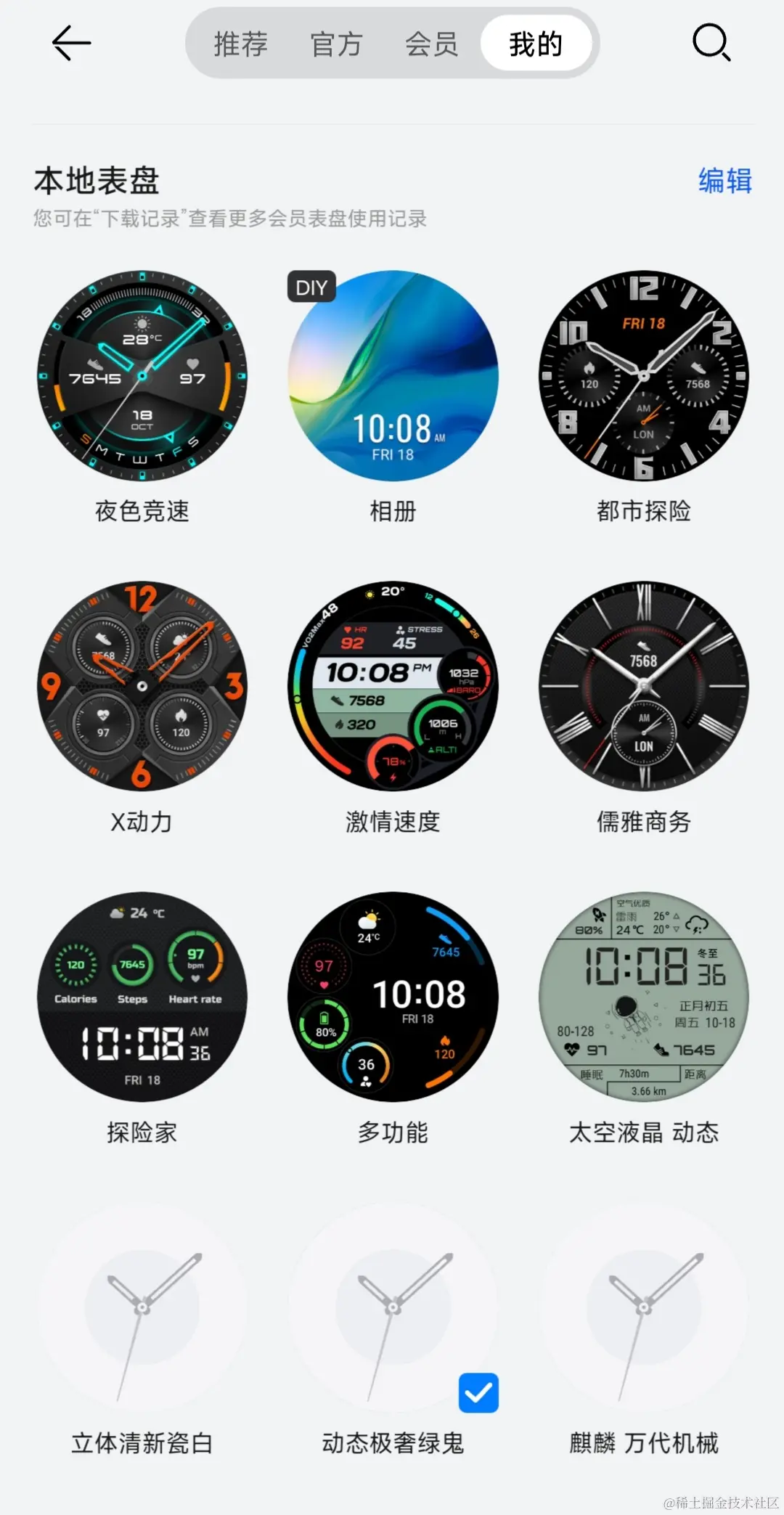The height and width of the screenshot is (1515, 784).
Task: Choose the X动力 watch face
Action: tap(142, 686)
